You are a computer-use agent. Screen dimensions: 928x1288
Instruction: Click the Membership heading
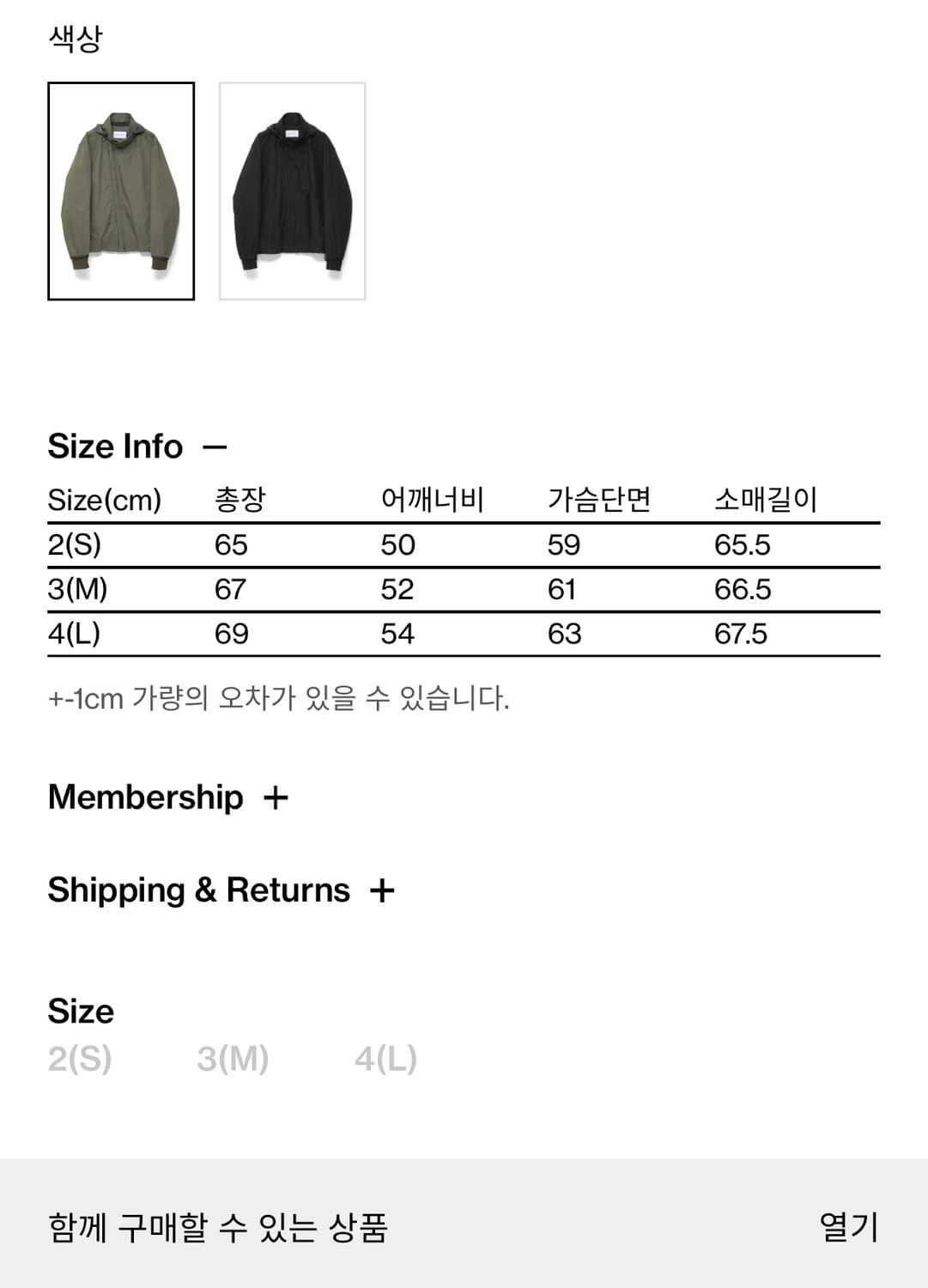pos(148,797)
